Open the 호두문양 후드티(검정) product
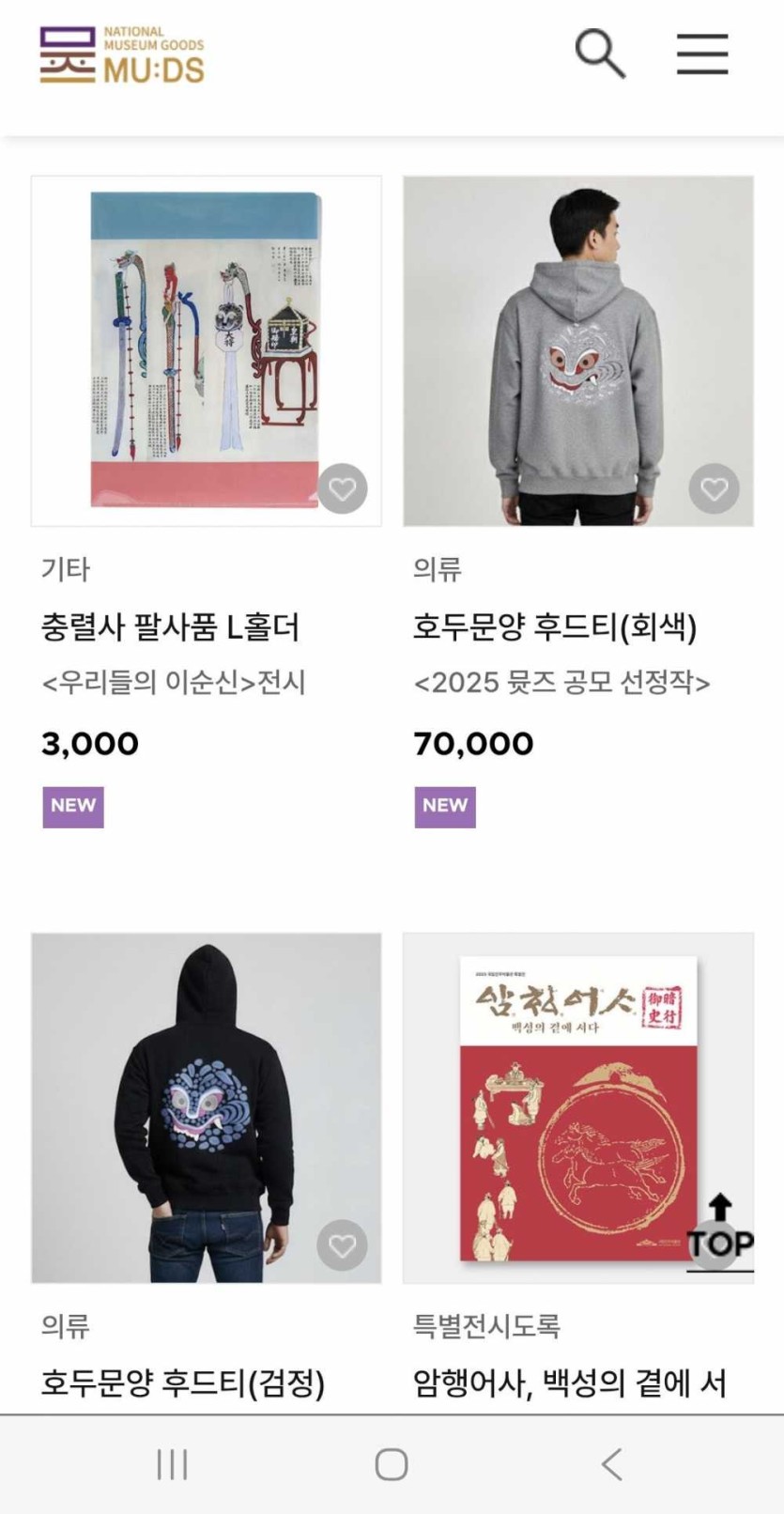784x1514 pixels. coord(206,1107)
